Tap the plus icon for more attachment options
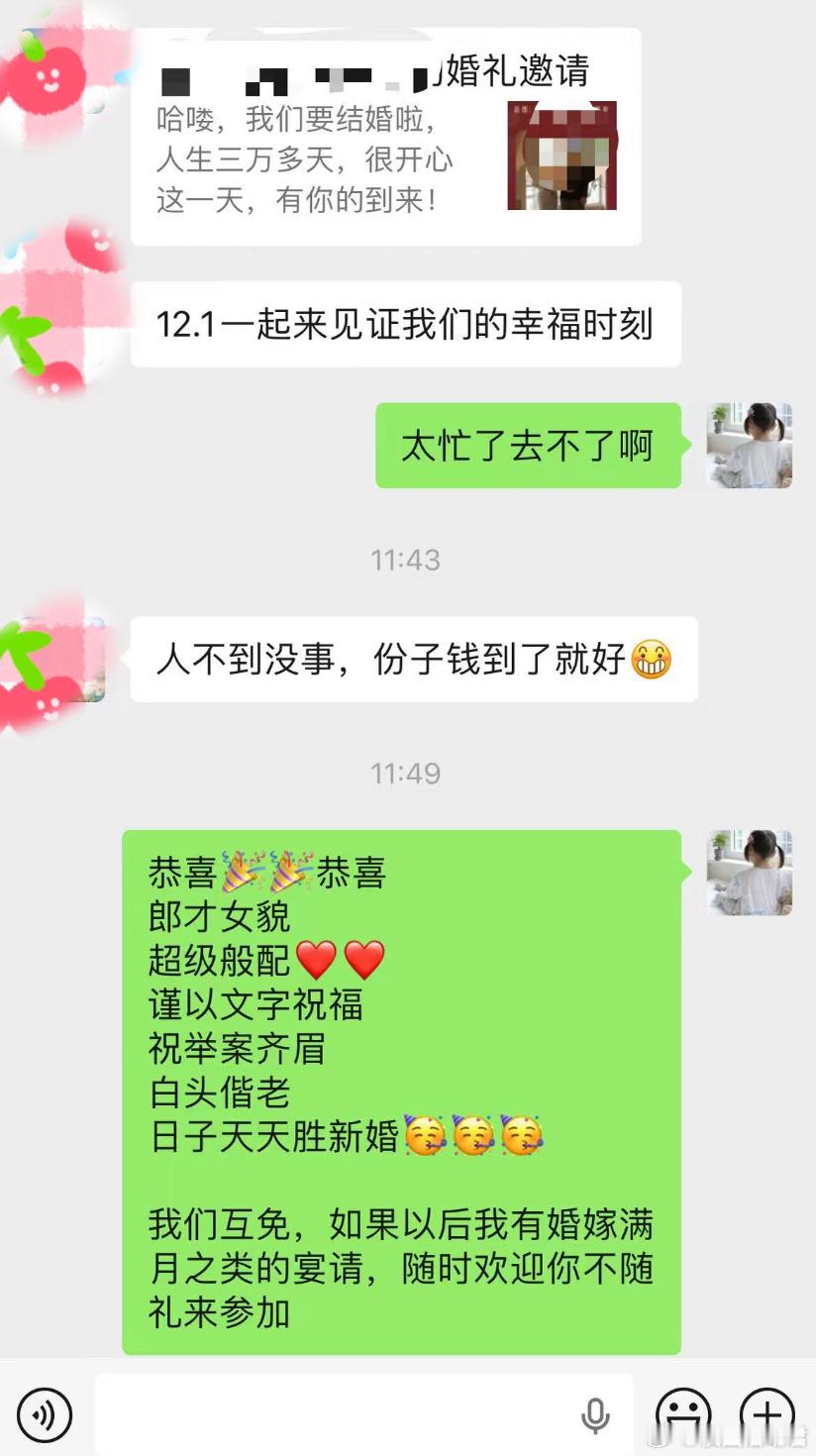The image size is (816, 1456). tap(767, 1416)
